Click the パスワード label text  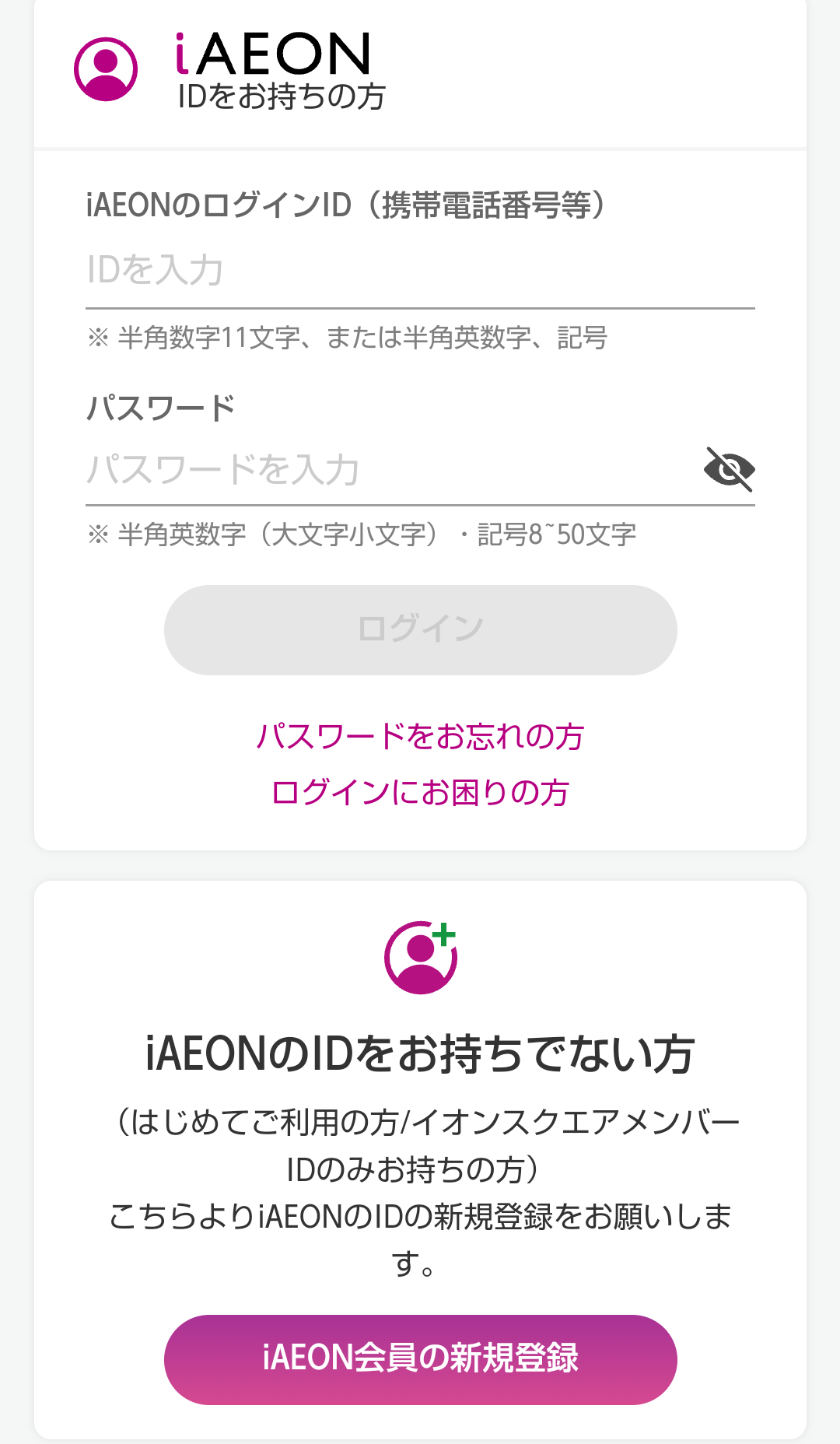[161, 405]
